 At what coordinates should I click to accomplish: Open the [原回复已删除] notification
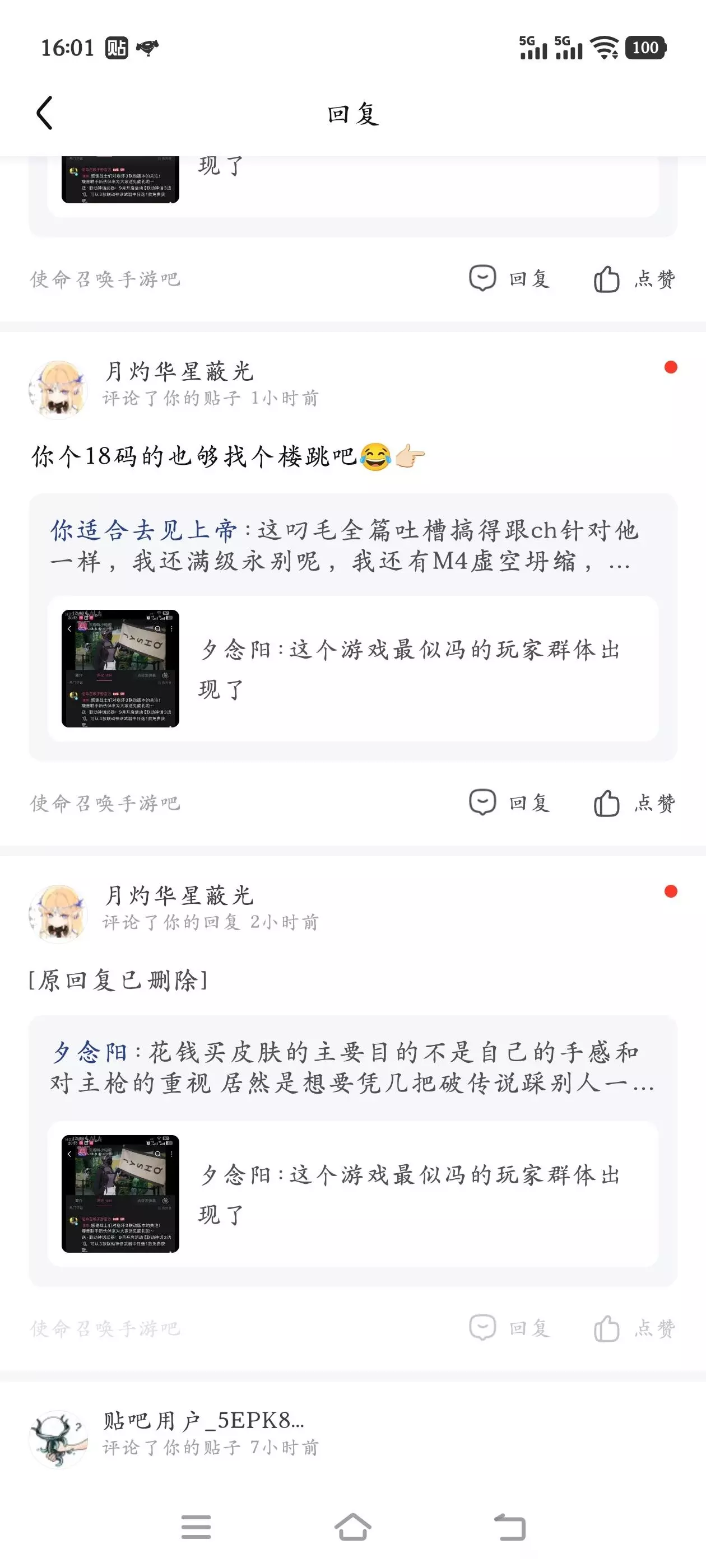click(x=119, y=981)
